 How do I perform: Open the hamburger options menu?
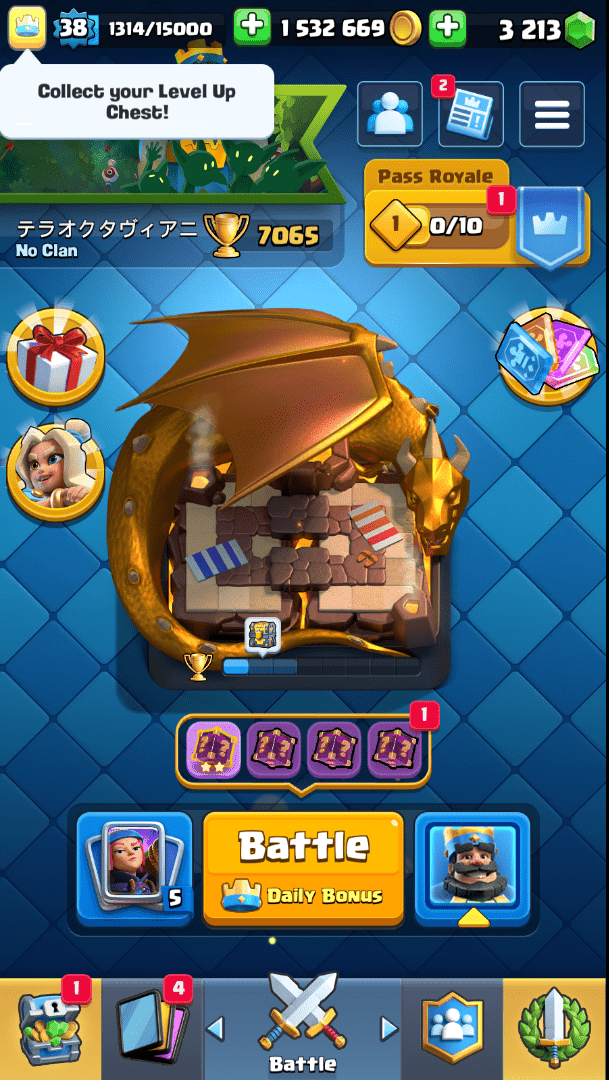tap(551, 115)
